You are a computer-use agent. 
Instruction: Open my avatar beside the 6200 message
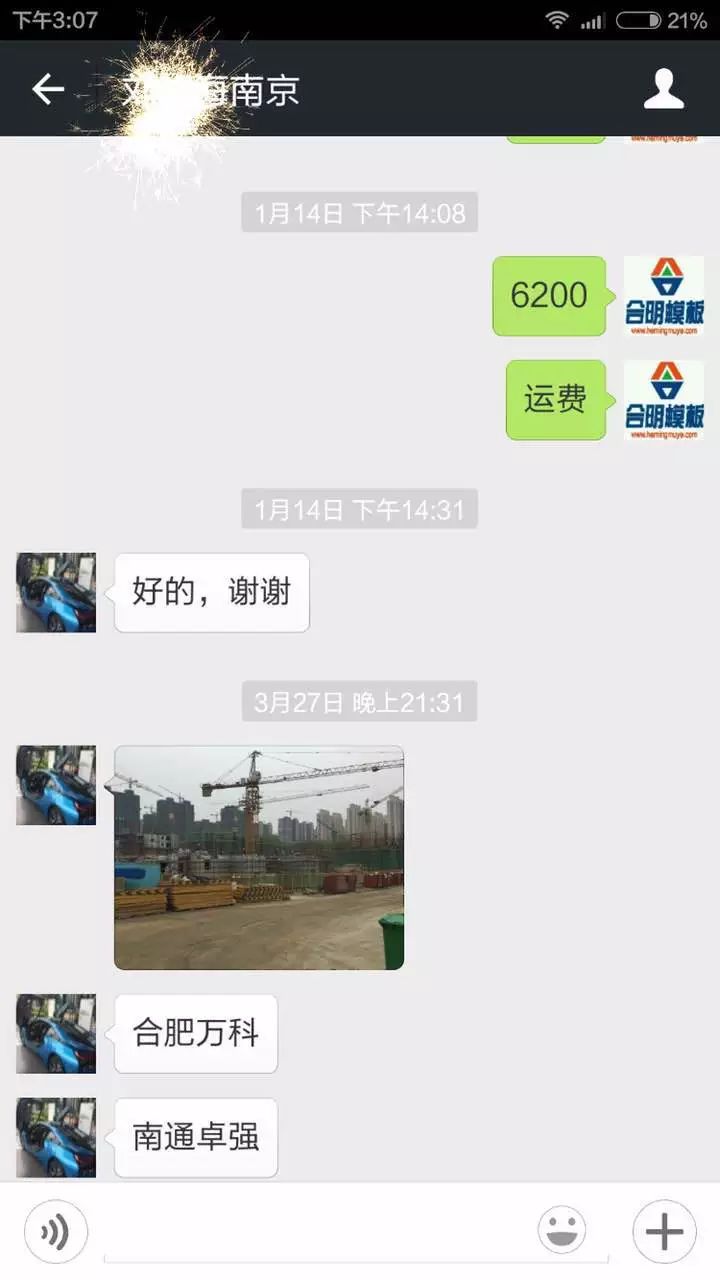[664, 296]
